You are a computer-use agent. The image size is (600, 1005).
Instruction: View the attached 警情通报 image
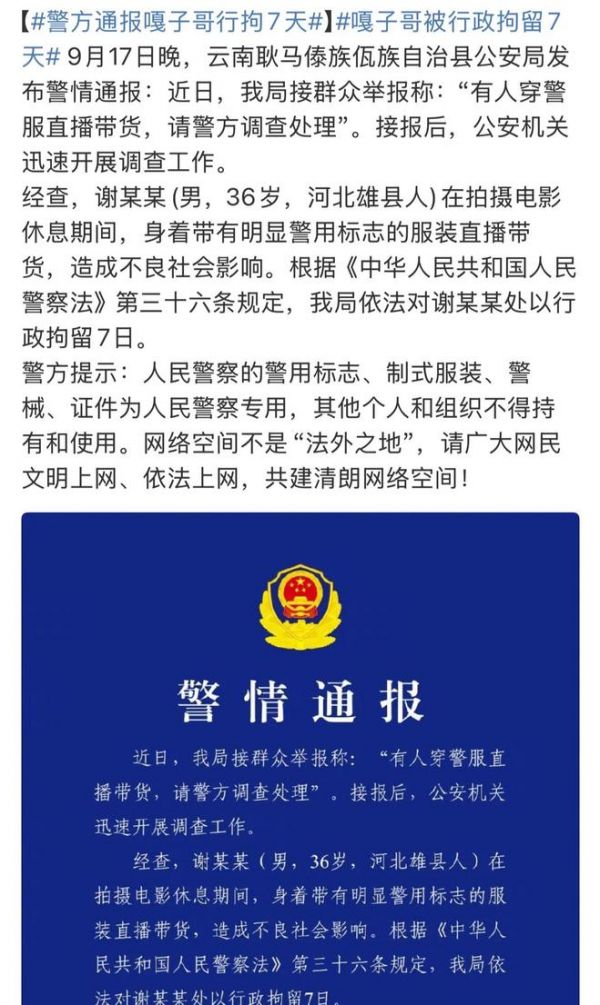pyautogui.click(x=300, y=758)
